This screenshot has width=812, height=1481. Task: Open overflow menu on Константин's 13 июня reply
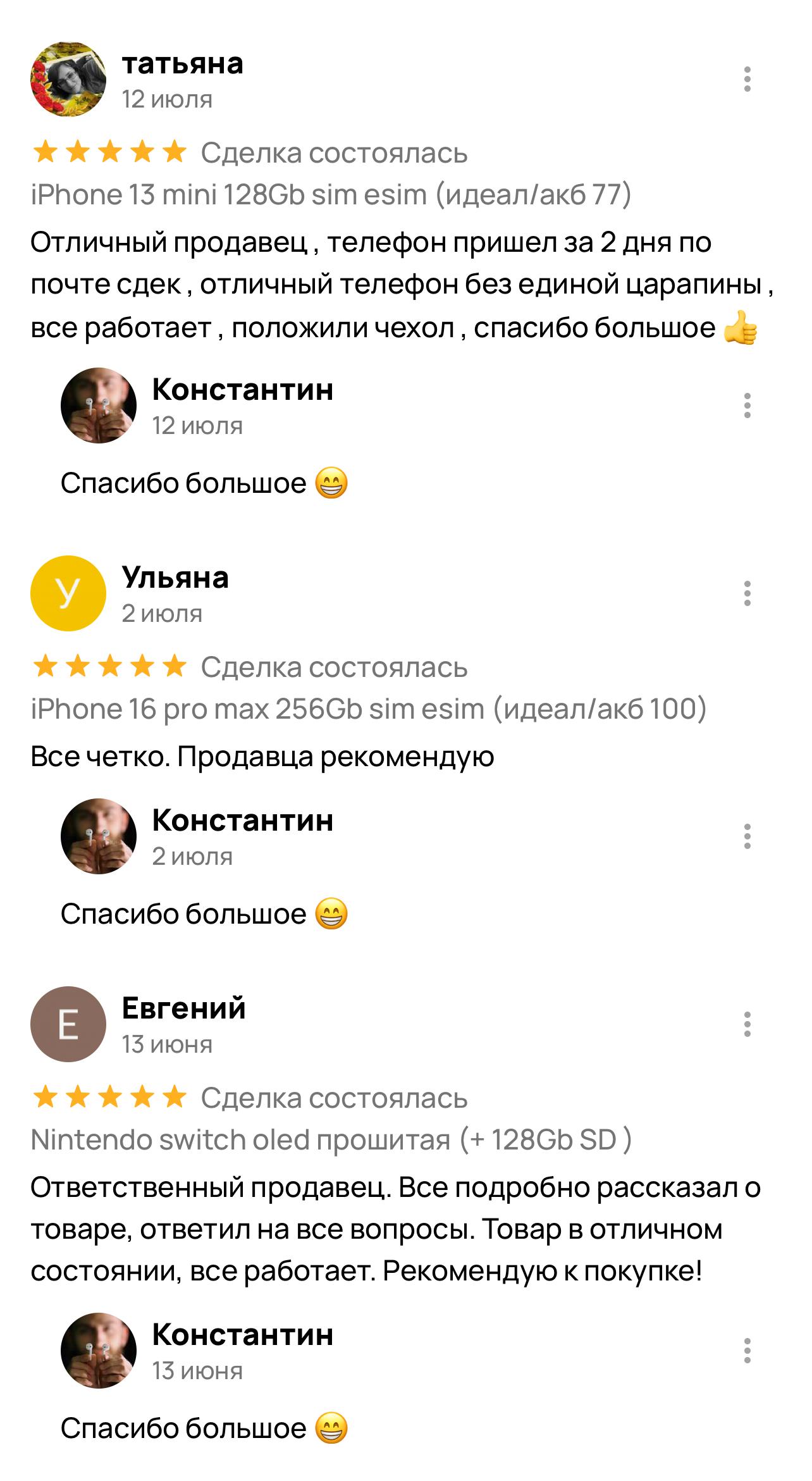tap(747, 1351)
